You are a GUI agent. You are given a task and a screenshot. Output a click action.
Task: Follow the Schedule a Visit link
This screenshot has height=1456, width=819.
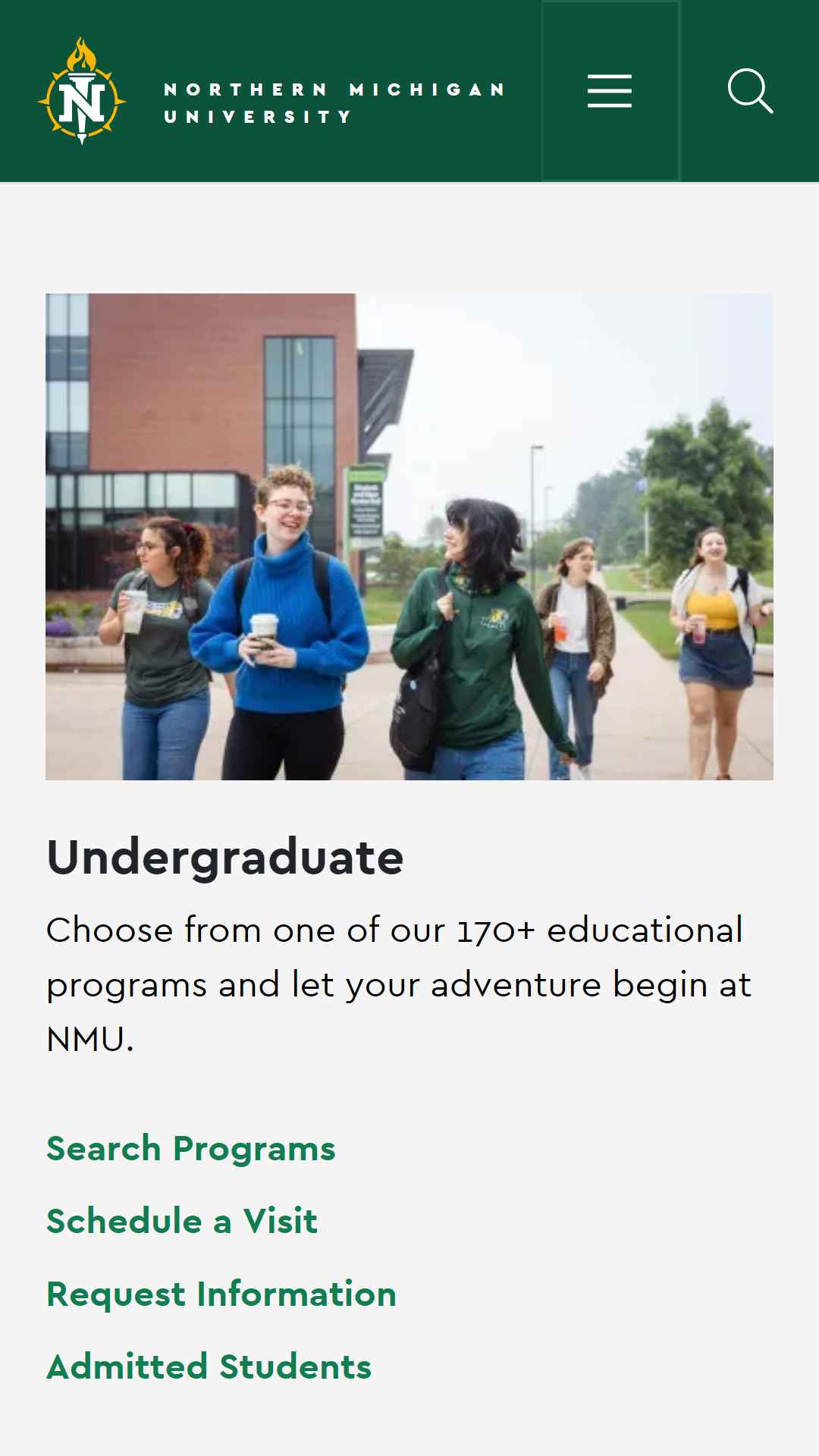tap(182, 1221)
